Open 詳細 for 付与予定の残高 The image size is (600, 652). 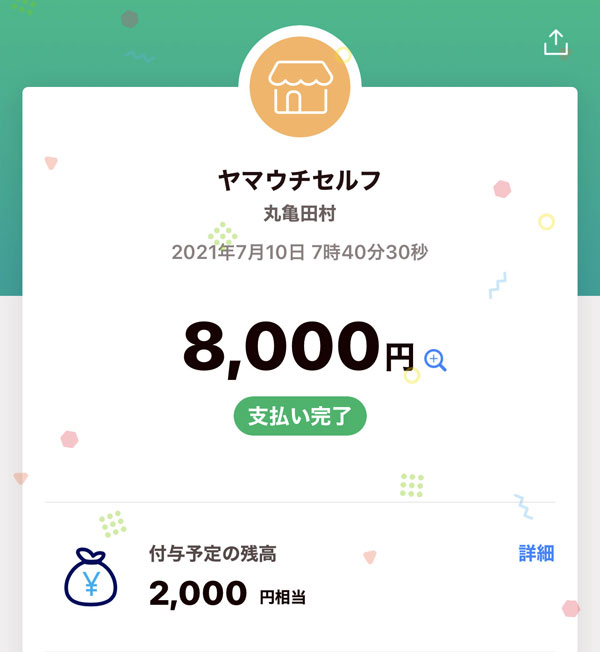click(536, 553)
